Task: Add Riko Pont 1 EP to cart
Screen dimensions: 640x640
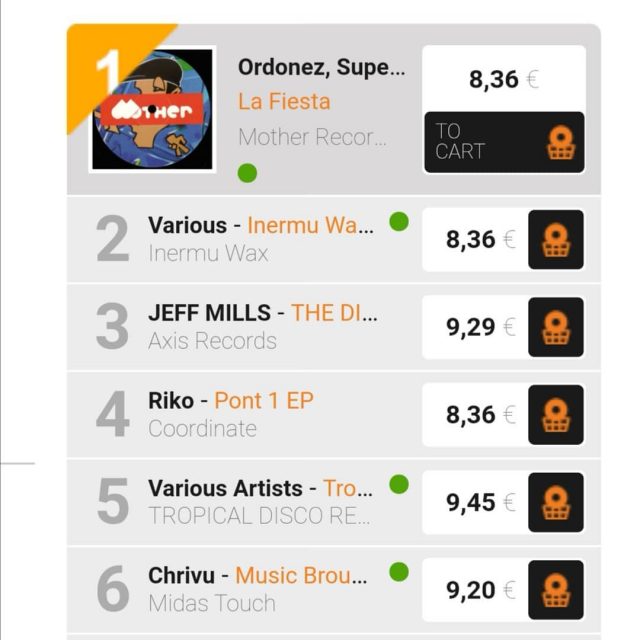Action: [x=555, y=415]
